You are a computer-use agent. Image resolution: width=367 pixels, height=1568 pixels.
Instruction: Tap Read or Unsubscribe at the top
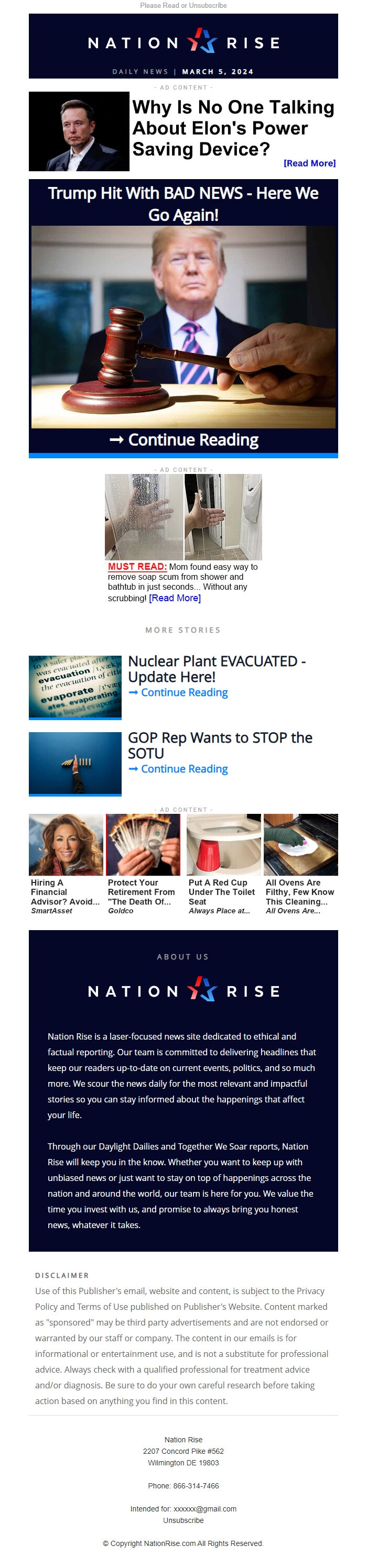183,5
